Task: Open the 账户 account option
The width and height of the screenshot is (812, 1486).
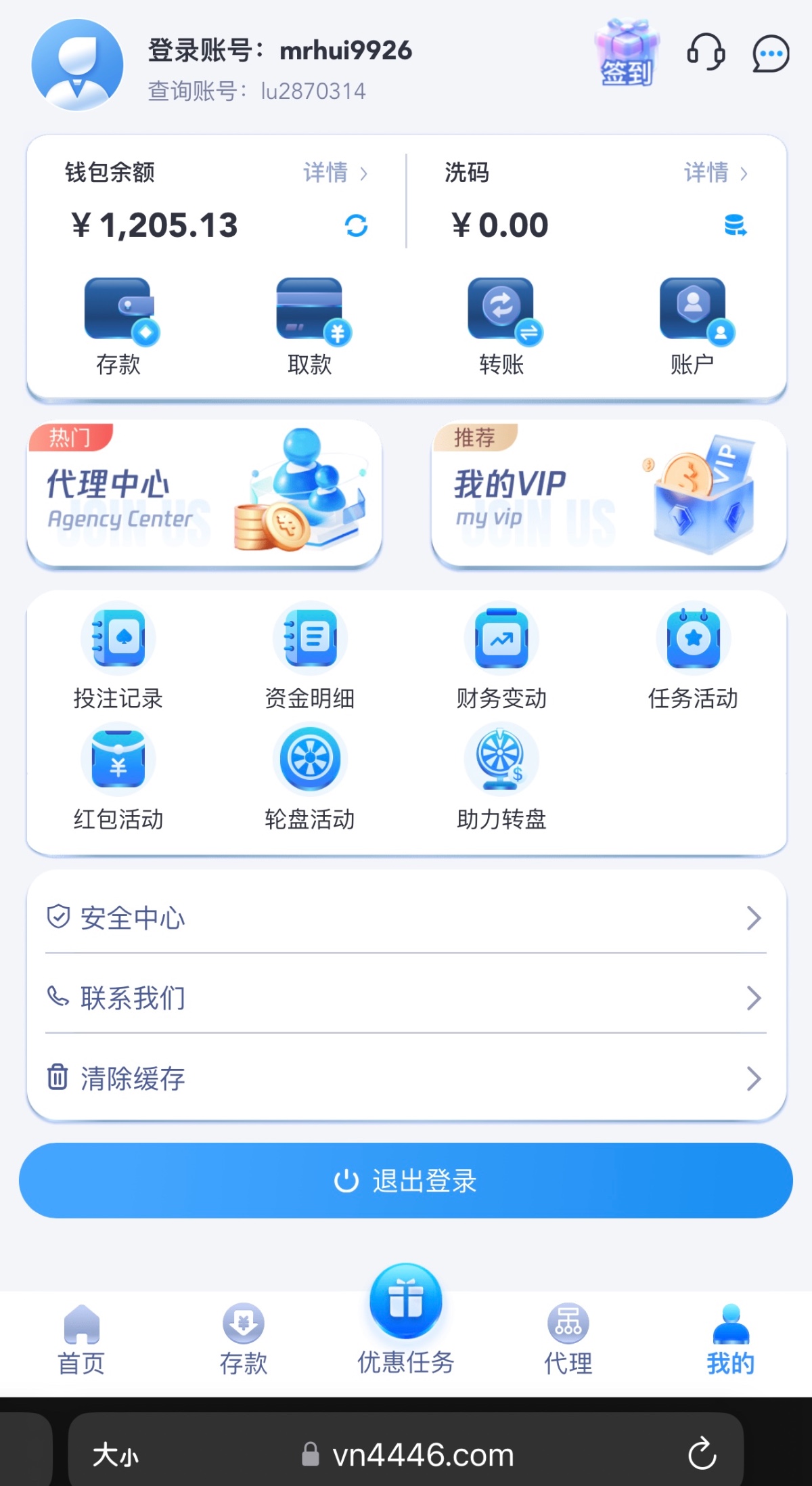Action: (693, 326)
